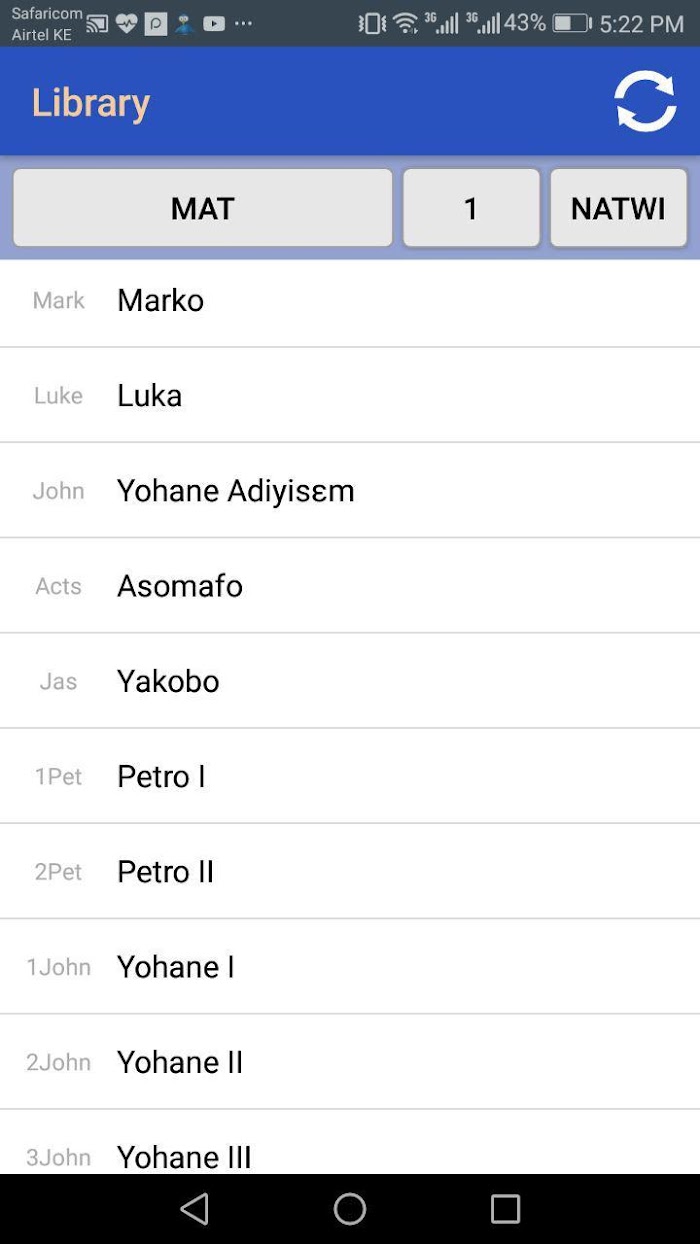
Task: Choose the Petro II book
Action: point(350,871)
